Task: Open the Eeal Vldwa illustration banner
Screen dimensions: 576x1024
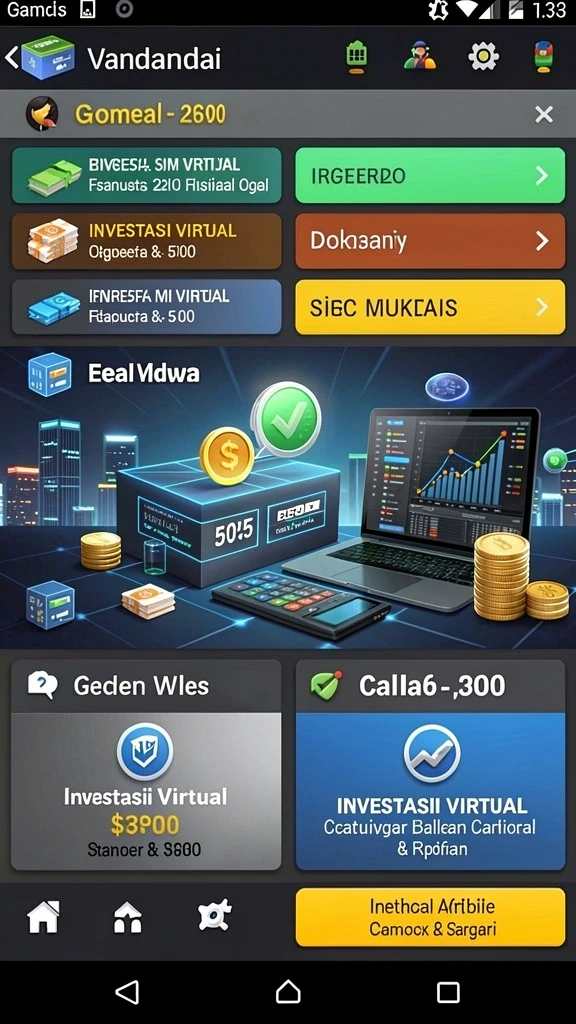Action: coord(288,498)
